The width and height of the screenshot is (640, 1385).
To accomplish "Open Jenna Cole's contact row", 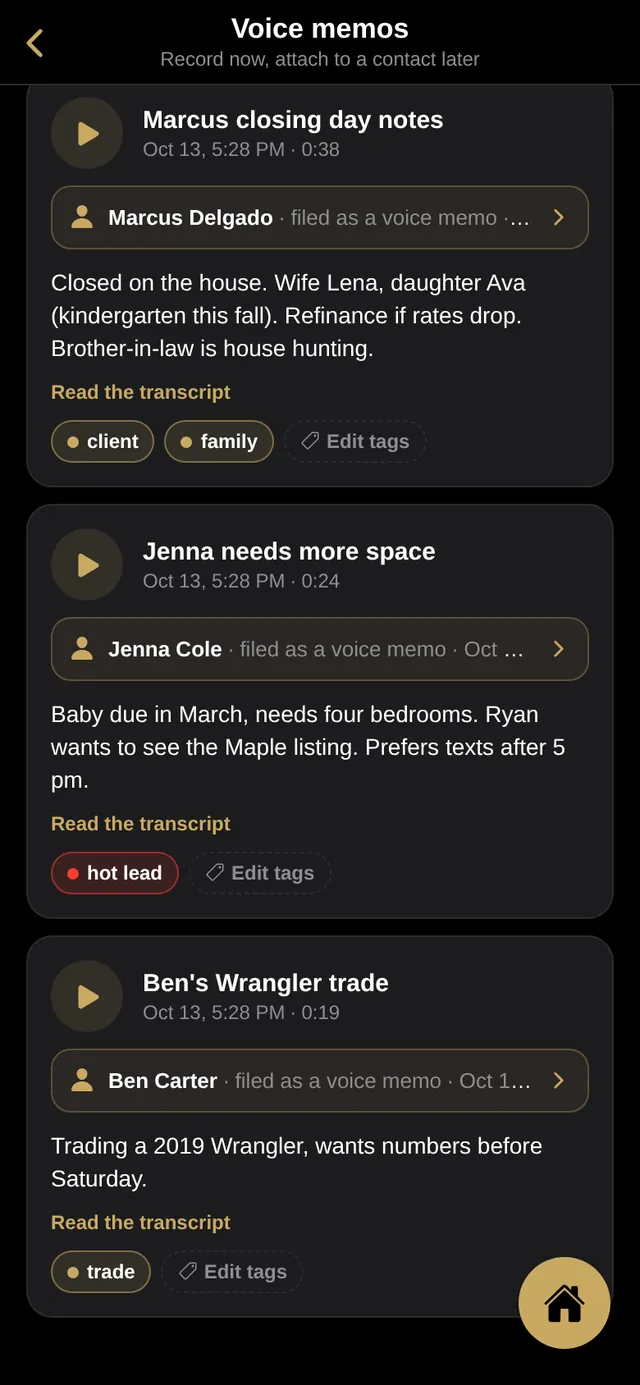I will tap(320, 649).
